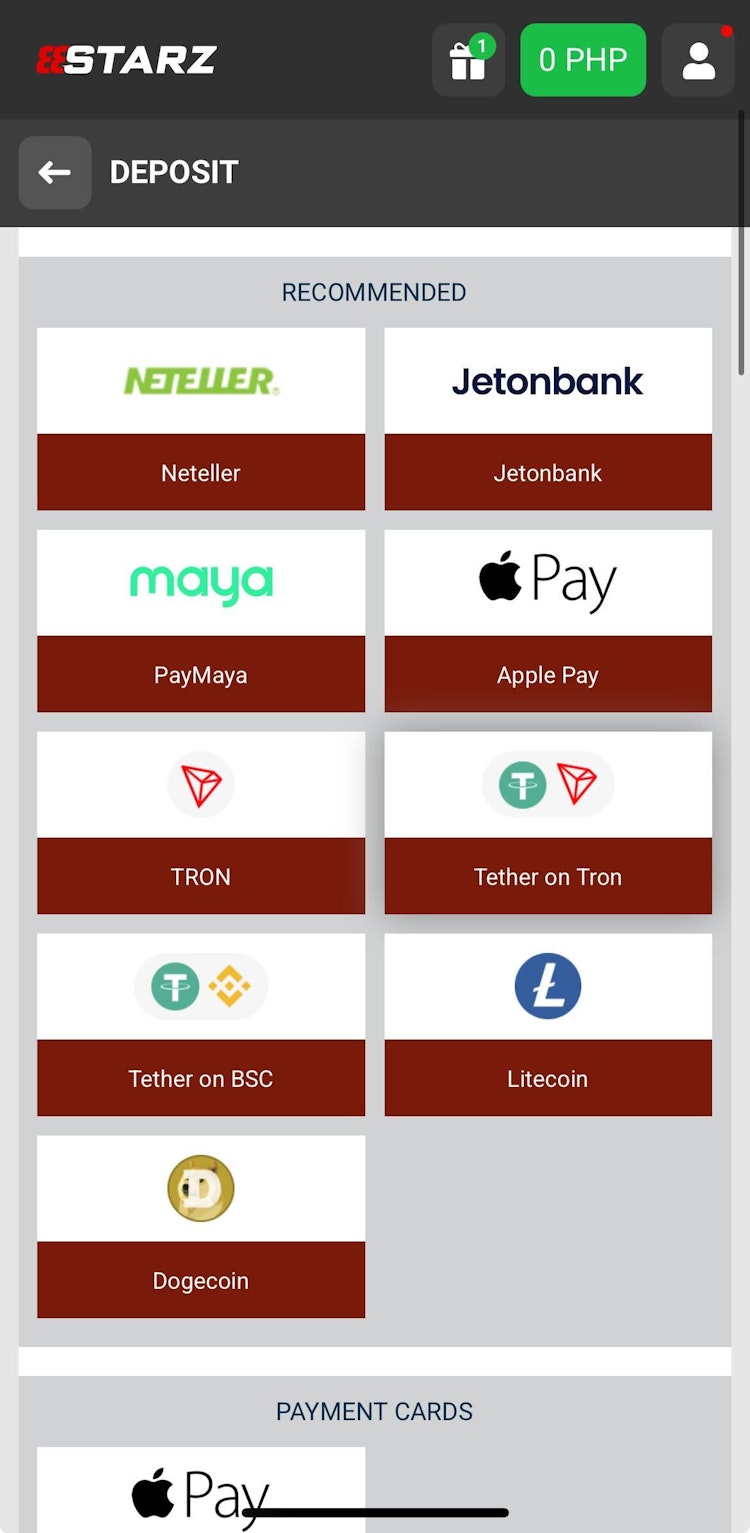Open the Tether on BSC option

201,1025
